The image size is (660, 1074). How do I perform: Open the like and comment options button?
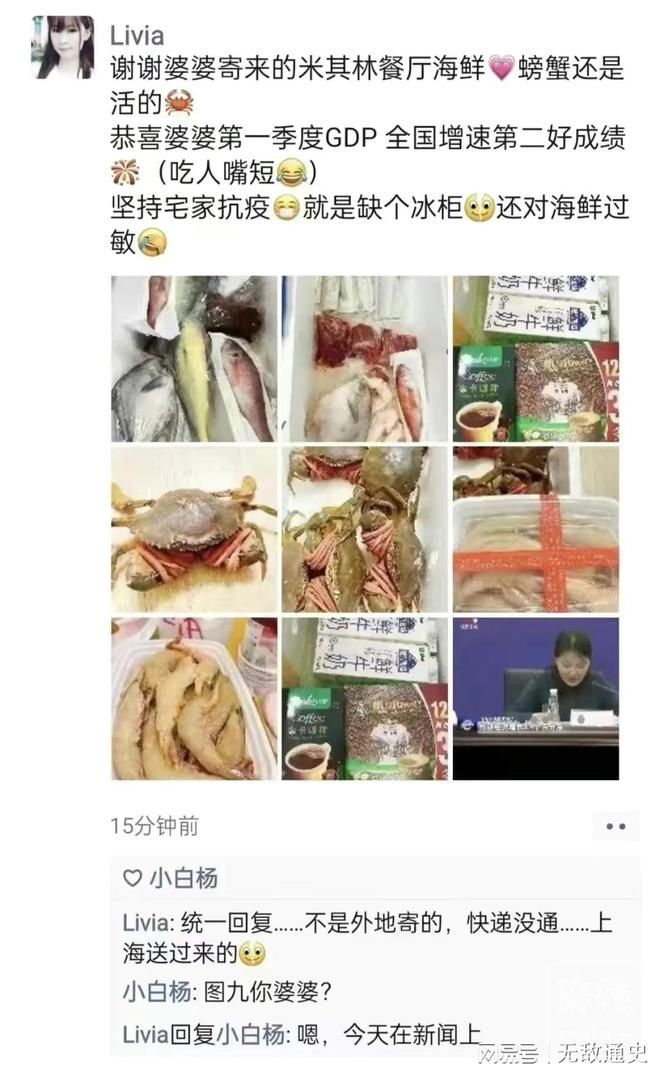click(615, 826)
